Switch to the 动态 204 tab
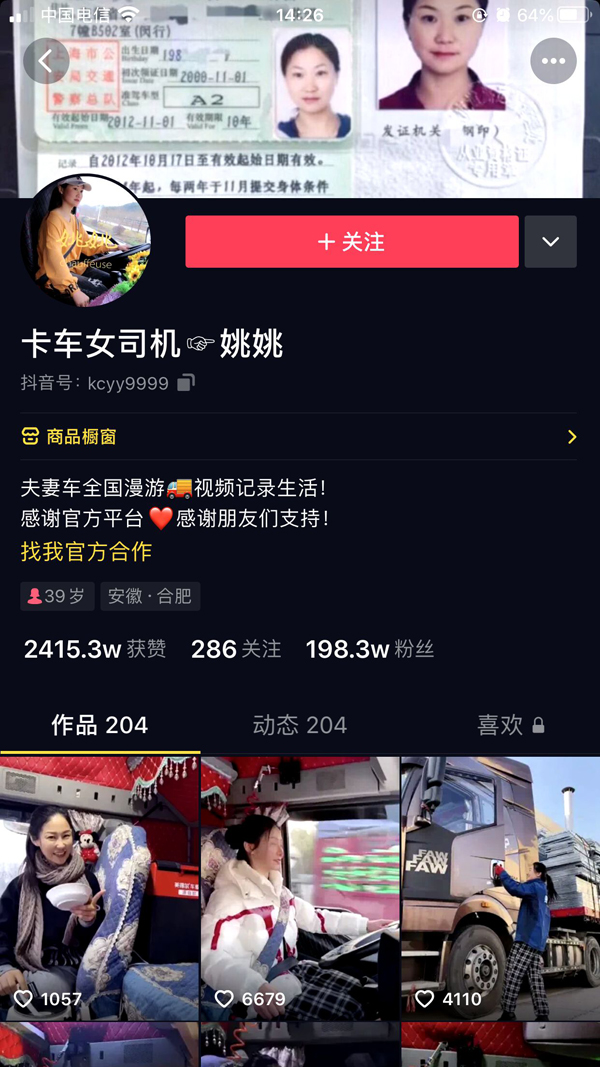 tap(299, 725)
